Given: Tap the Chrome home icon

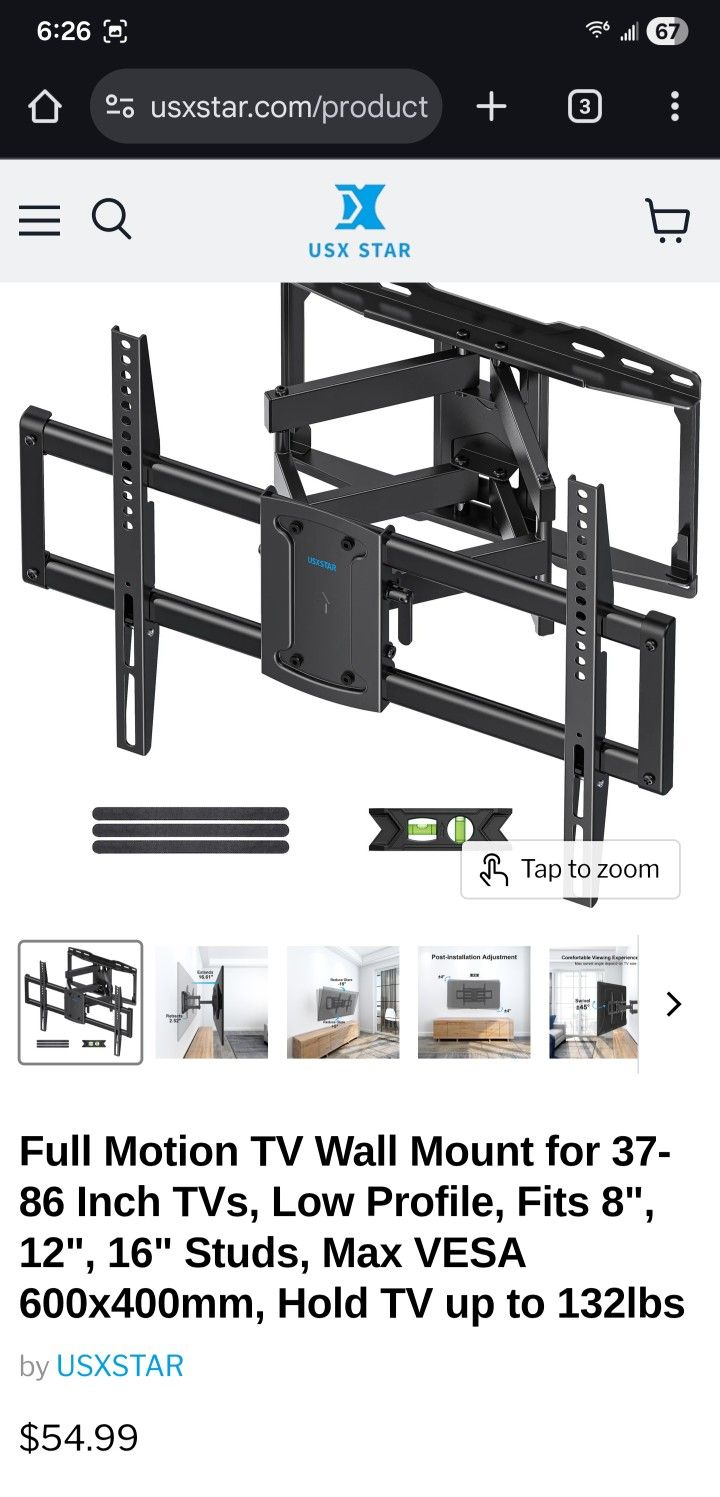Looking at the screenshot, I should [x=44, y=106].
